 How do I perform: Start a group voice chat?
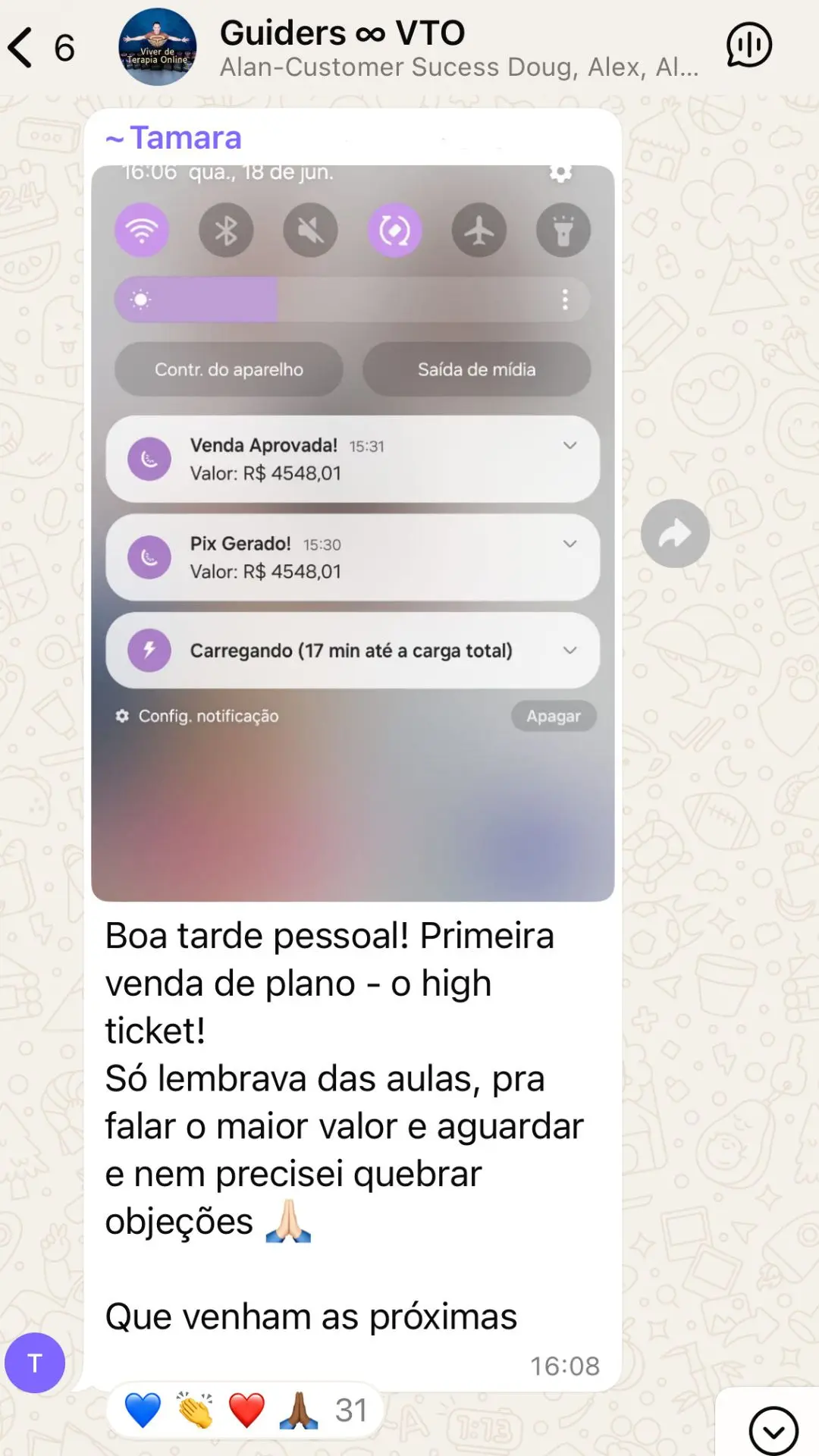coord(748,45)
